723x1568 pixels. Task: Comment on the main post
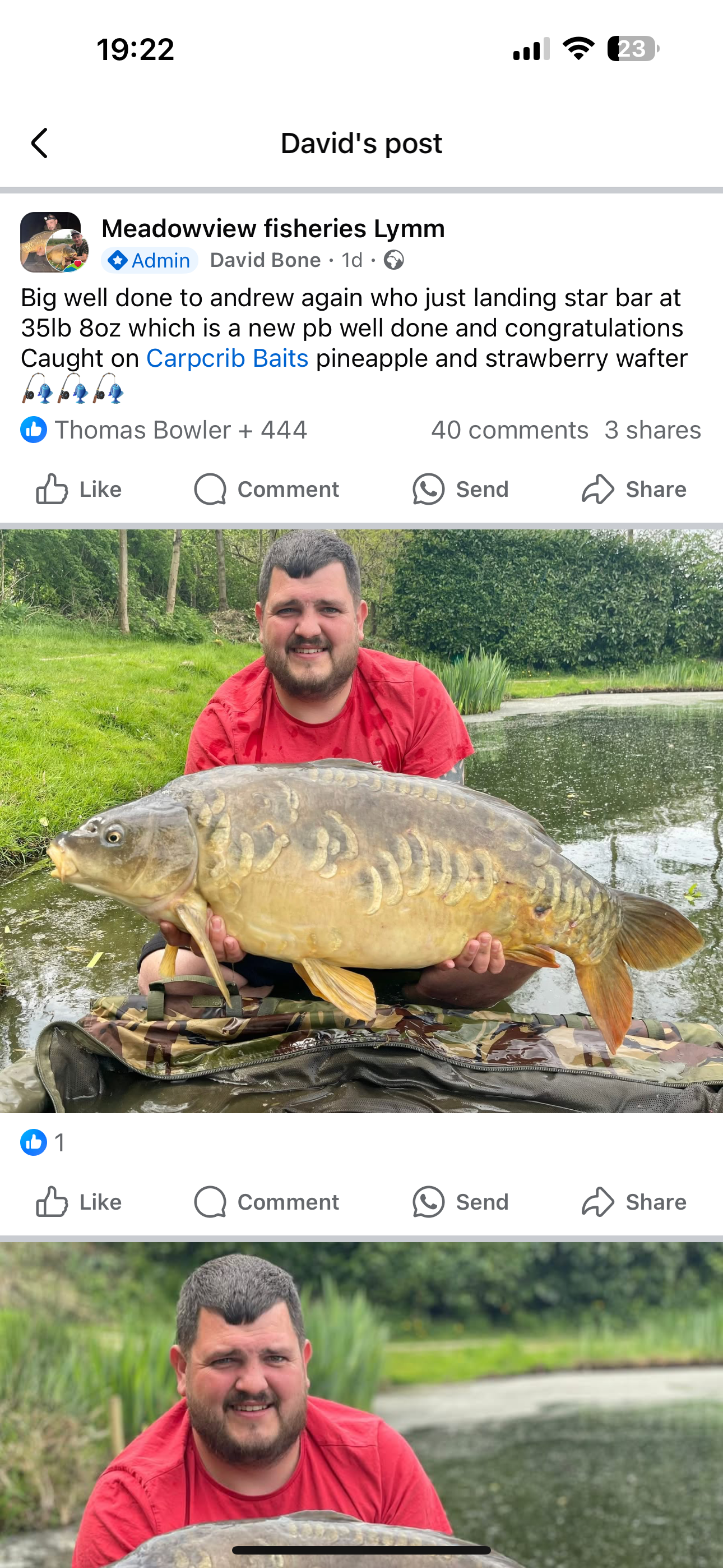(267, 490)
